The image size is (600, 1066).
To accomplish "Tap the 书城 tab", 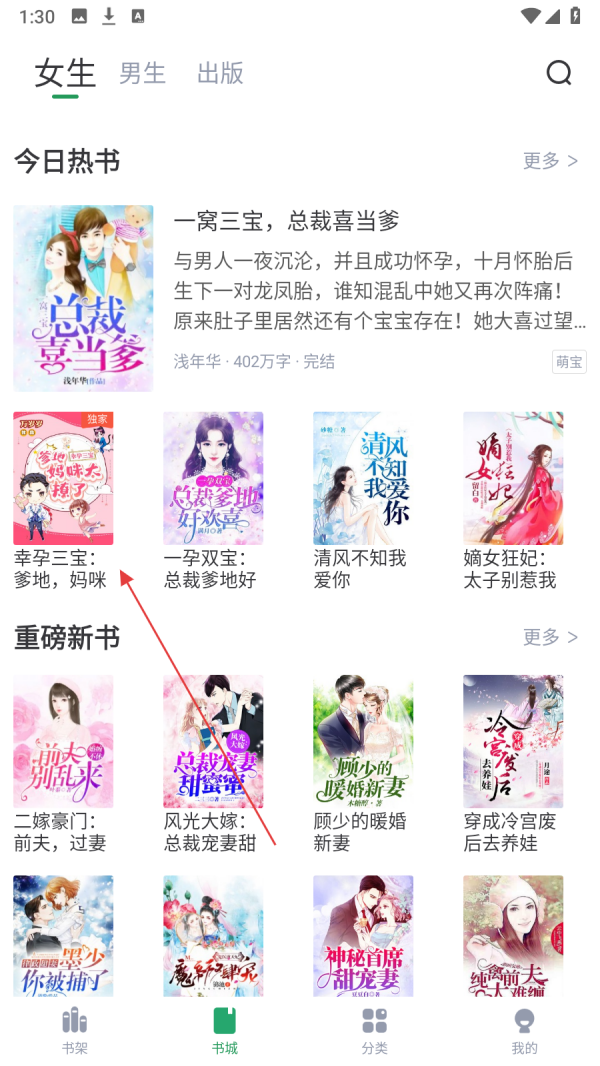I will tap(224, 1031).
